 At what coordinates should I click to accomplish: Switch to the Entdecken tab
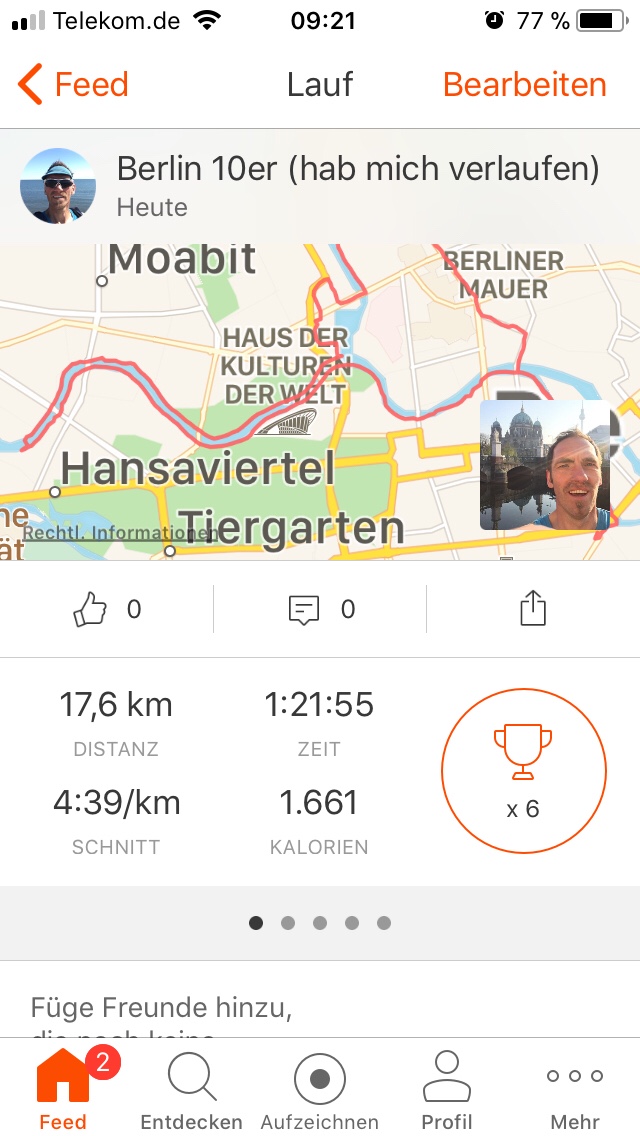click(191, 1090)
